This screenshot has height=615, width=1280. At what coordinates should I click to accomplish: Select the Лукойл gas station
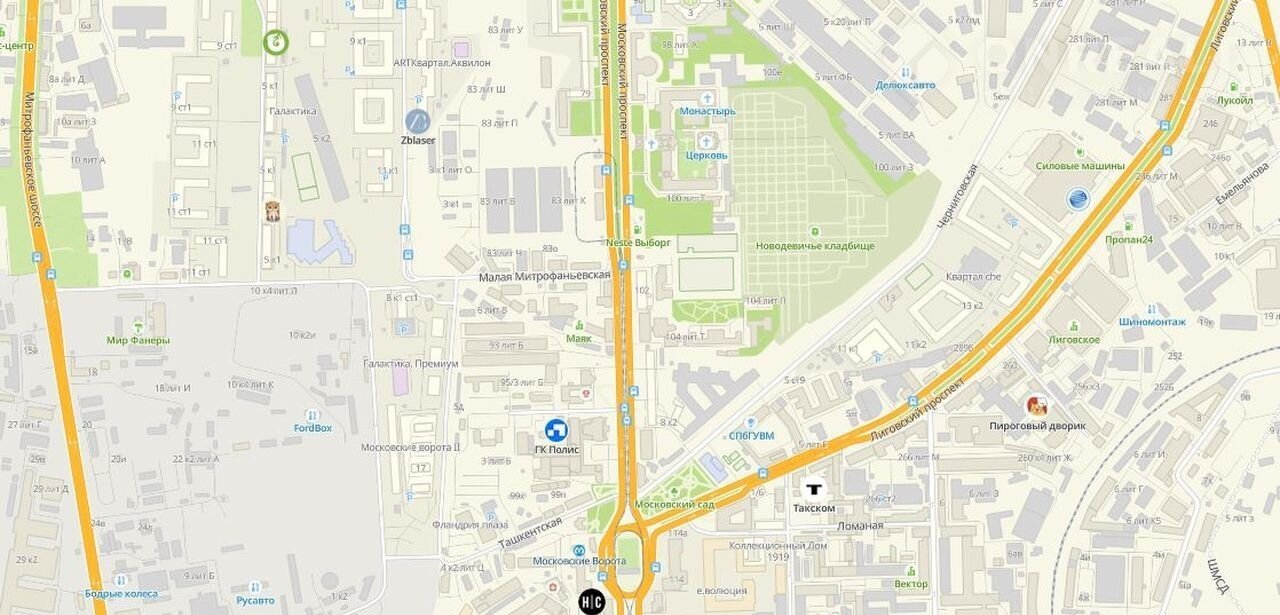[x=1235, y=86]
